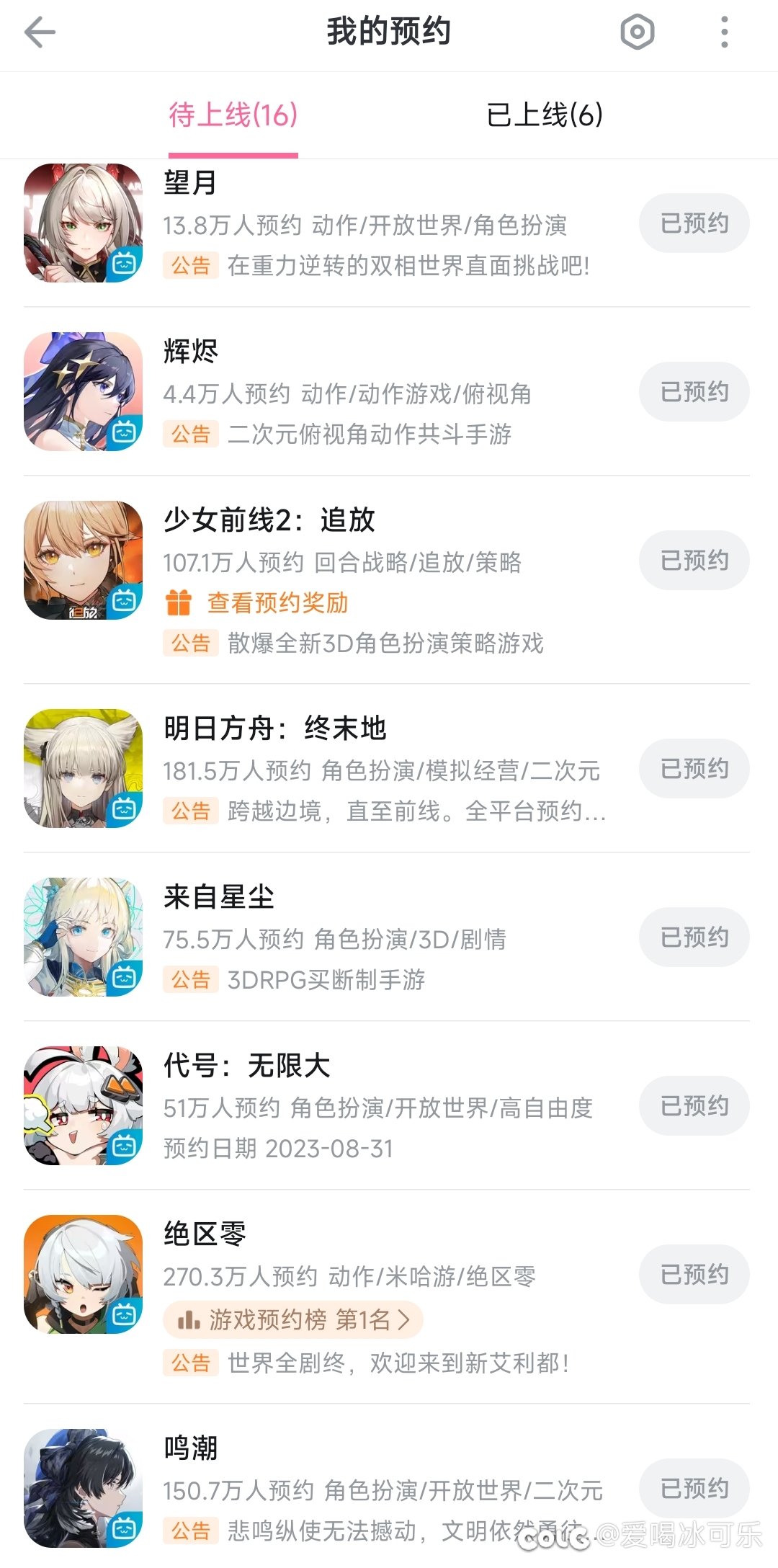Open the three-dot overflow menu
The width and height of the screenshot is (778, 1568).
pyautogui.click(x=725, y=32)
